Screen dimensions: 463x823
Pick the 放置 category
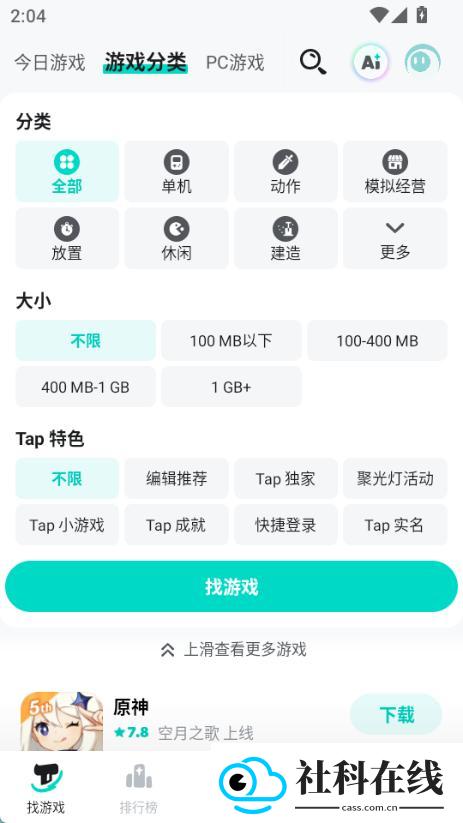[x=67, y=238]
